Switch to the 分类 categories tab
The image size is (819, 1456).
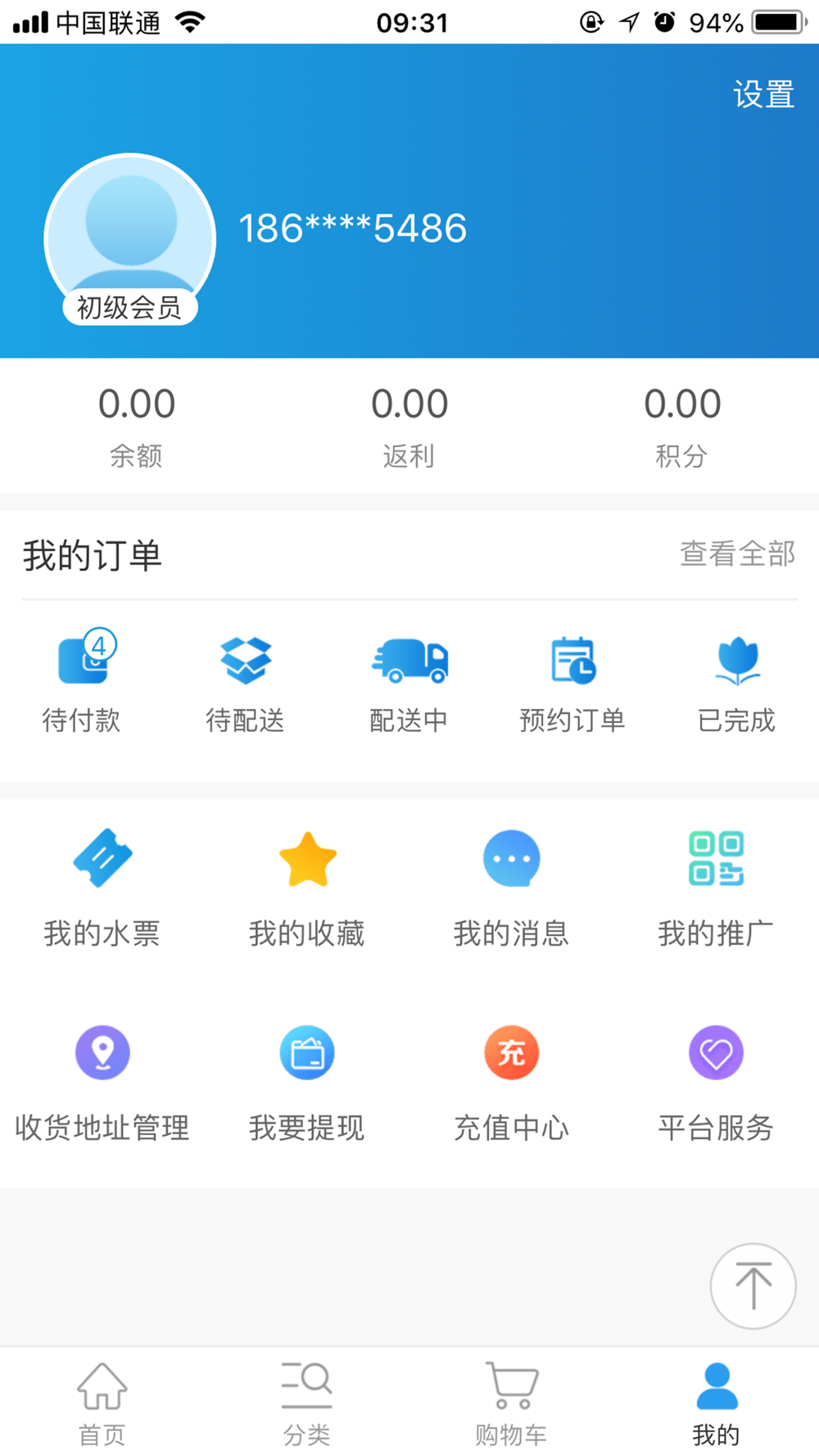[x=307, y=1404]
